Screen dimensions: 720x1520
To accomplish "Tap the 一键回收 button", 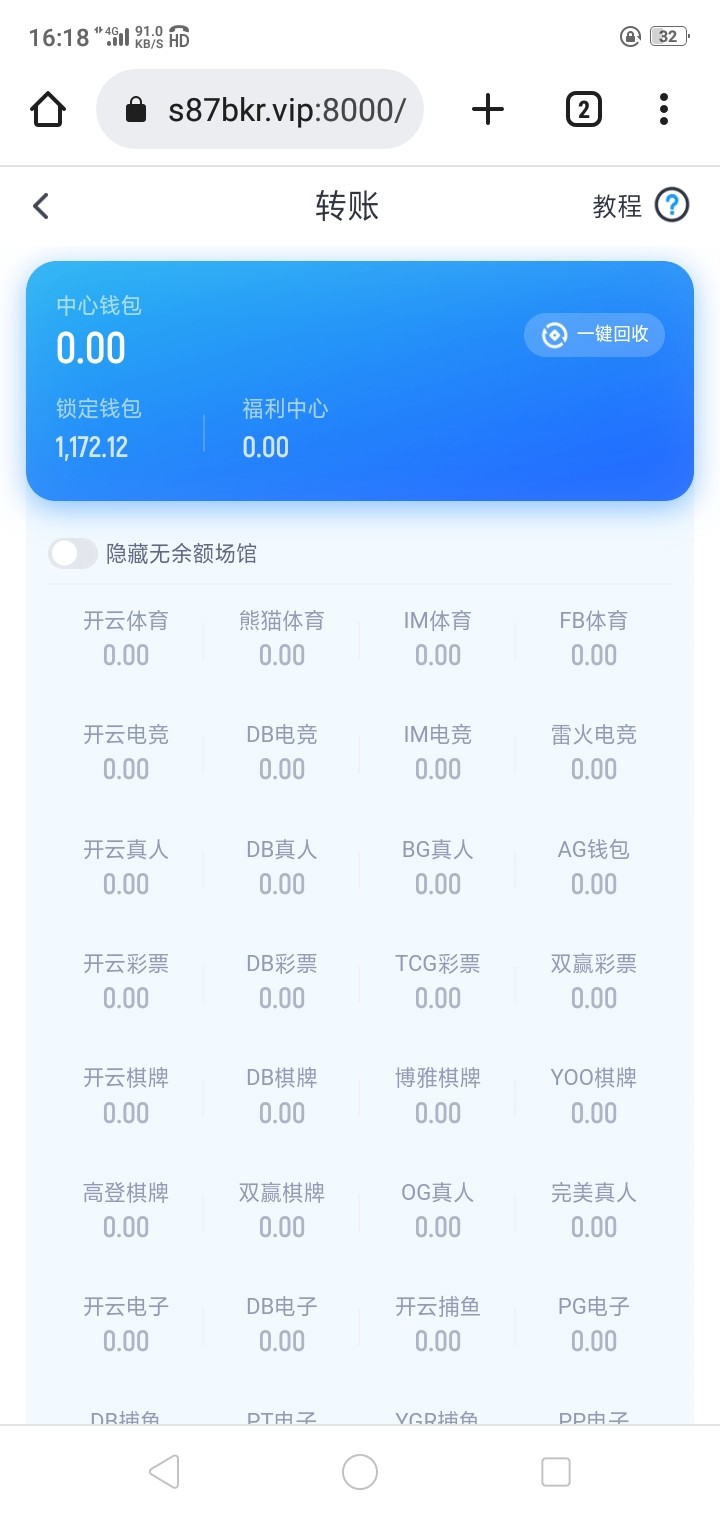I will (594, 335).
